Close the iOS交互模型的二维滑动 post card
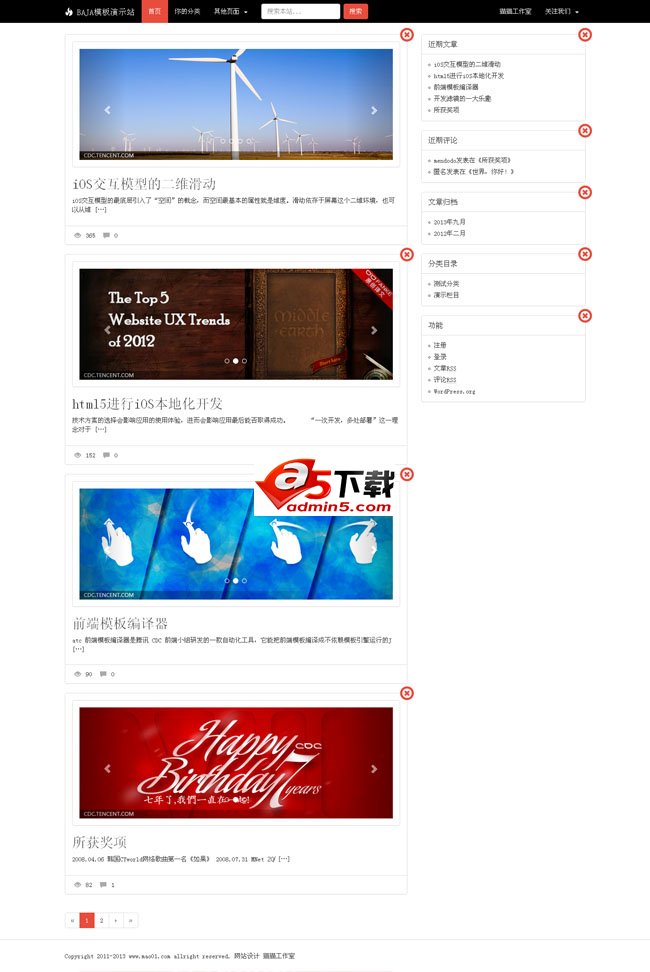 406,35
